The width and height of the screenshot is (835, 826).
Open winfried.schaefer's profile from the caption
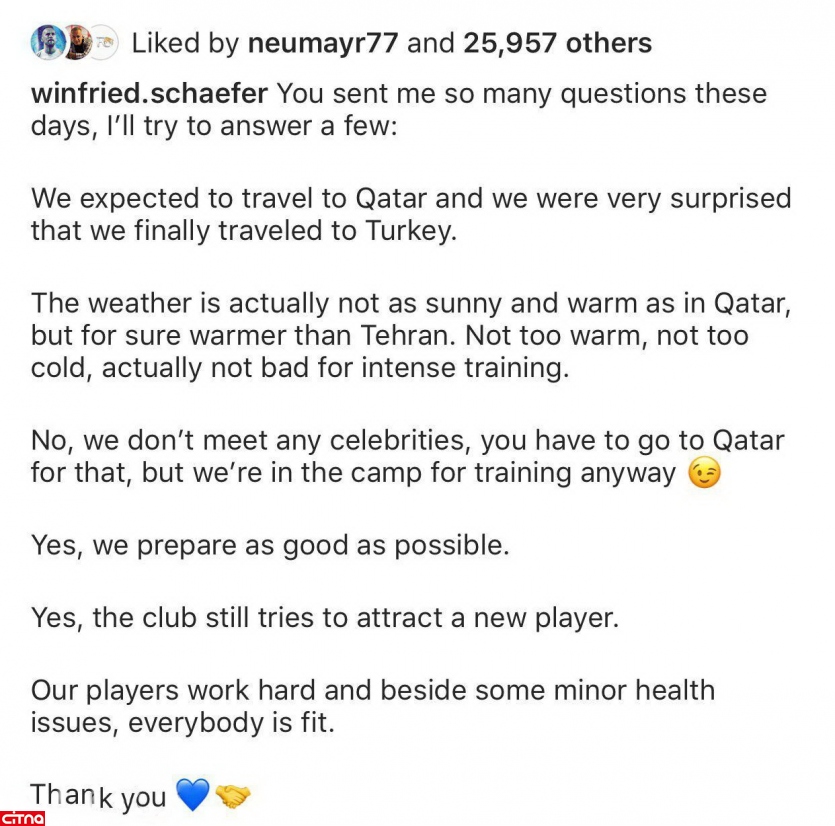[x=149, y=94]
